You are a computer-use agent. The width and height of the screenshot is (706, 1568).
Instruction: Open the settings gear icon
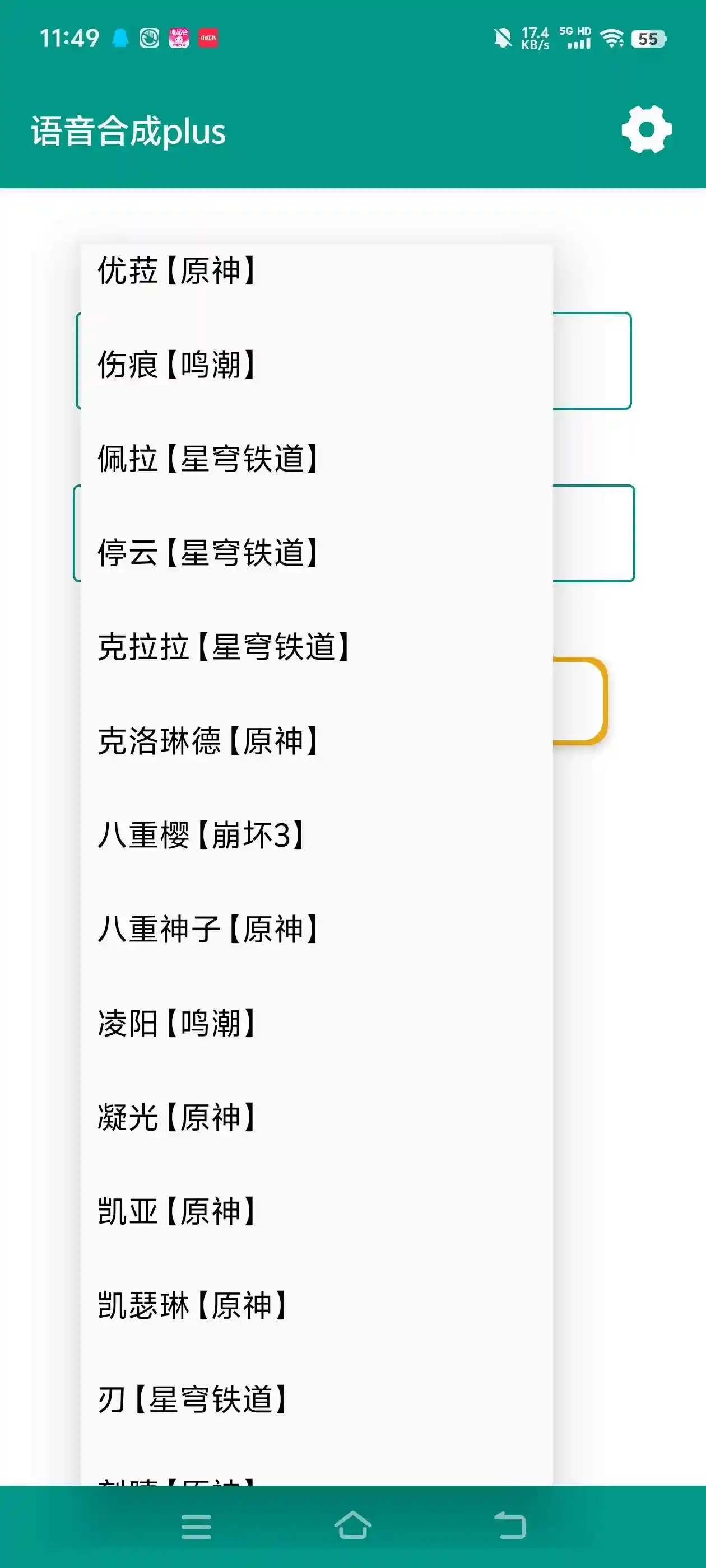(646, 130)
